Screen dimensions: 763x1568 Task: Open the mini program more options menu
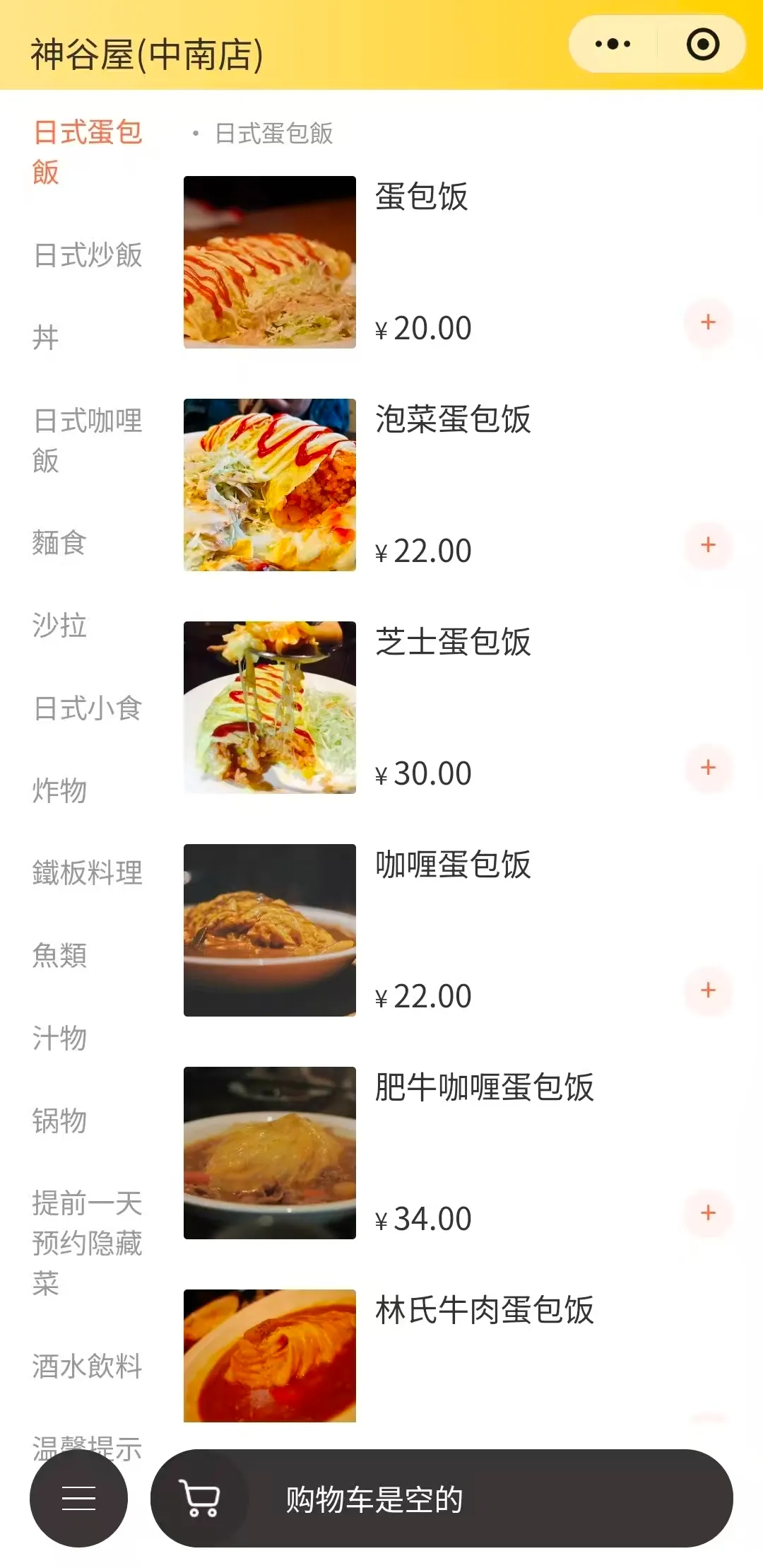[613, 45]
